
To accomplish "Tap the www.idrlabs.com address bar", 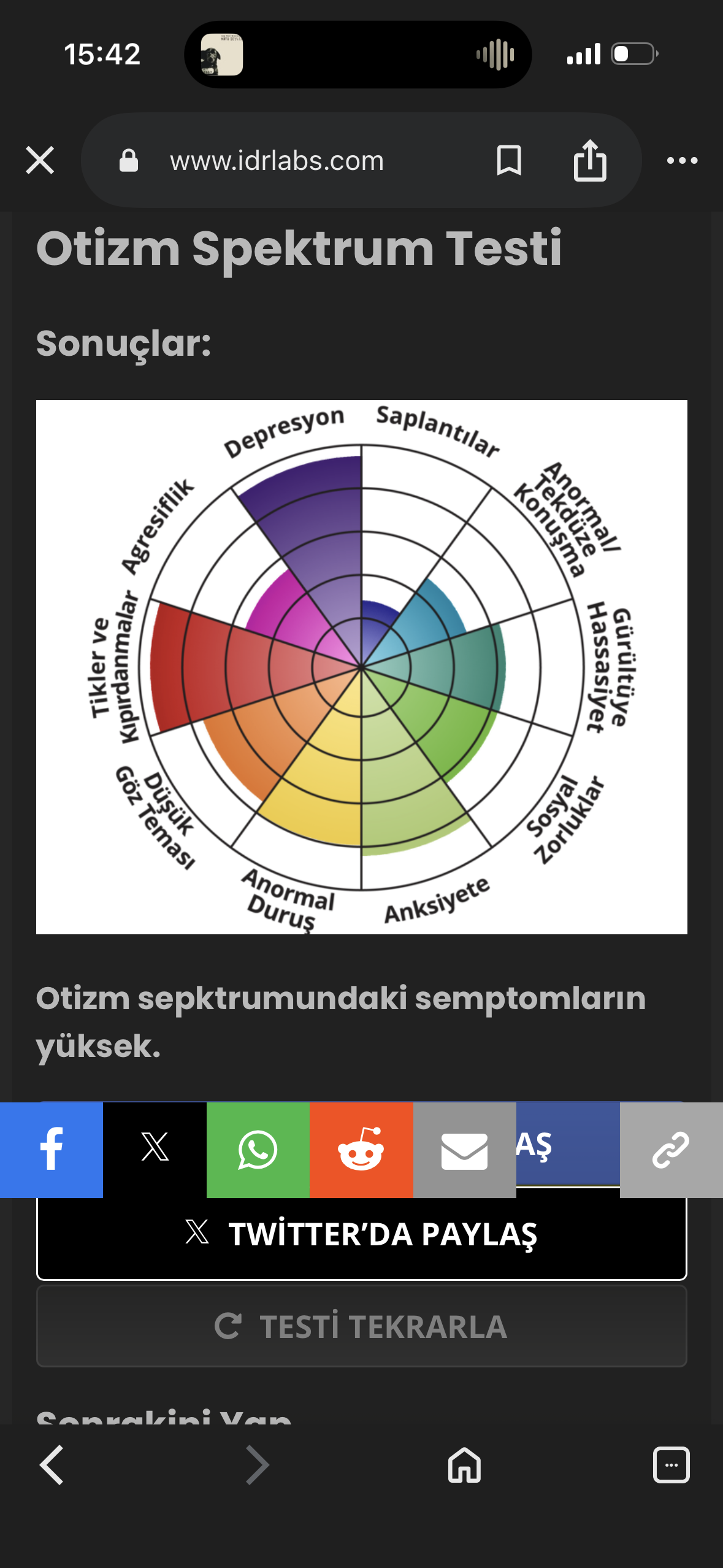I will (277, 161).
